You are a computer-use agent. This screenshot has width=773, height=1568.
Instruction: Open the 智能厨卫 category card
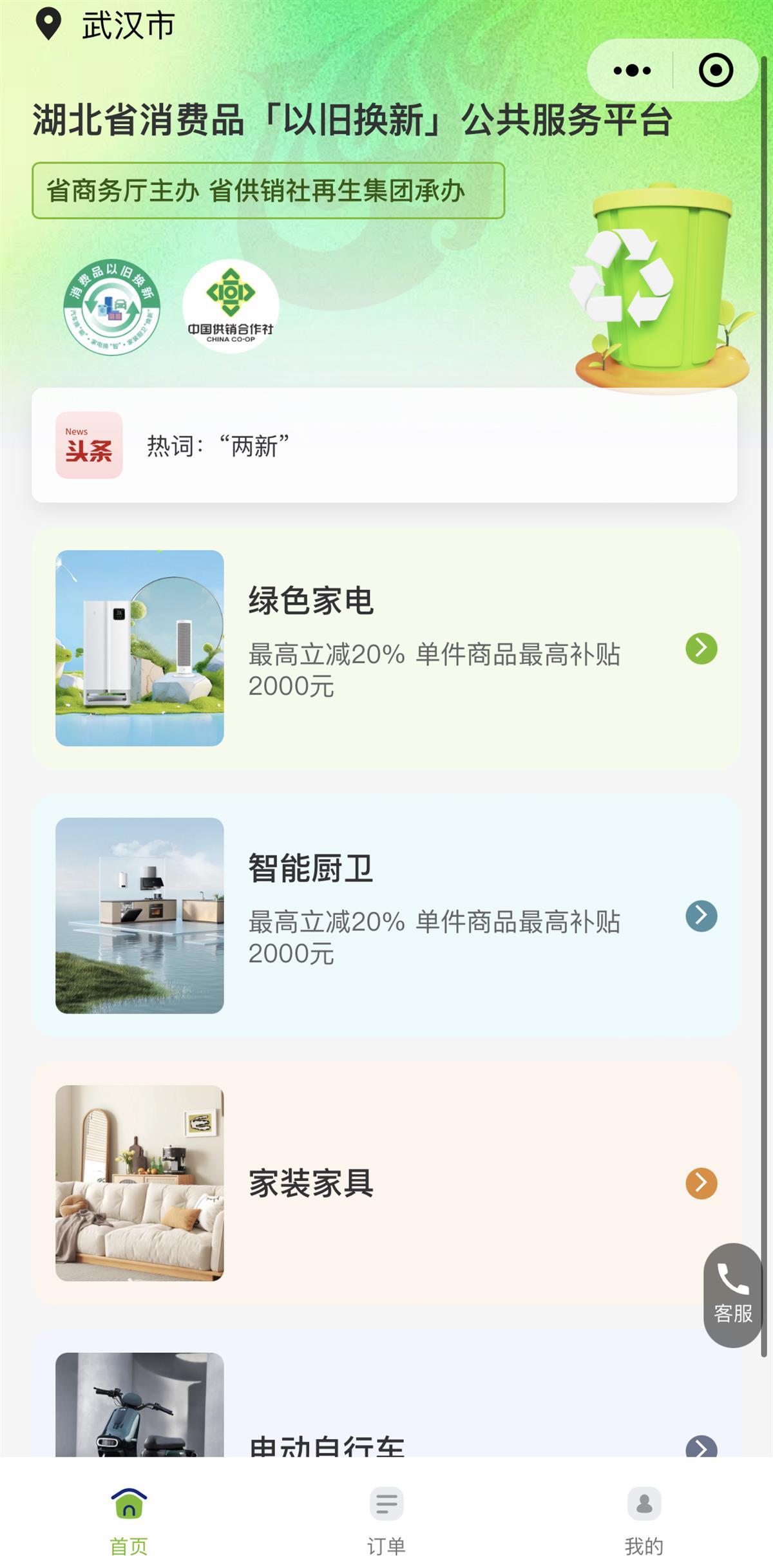tap(385, 915)
